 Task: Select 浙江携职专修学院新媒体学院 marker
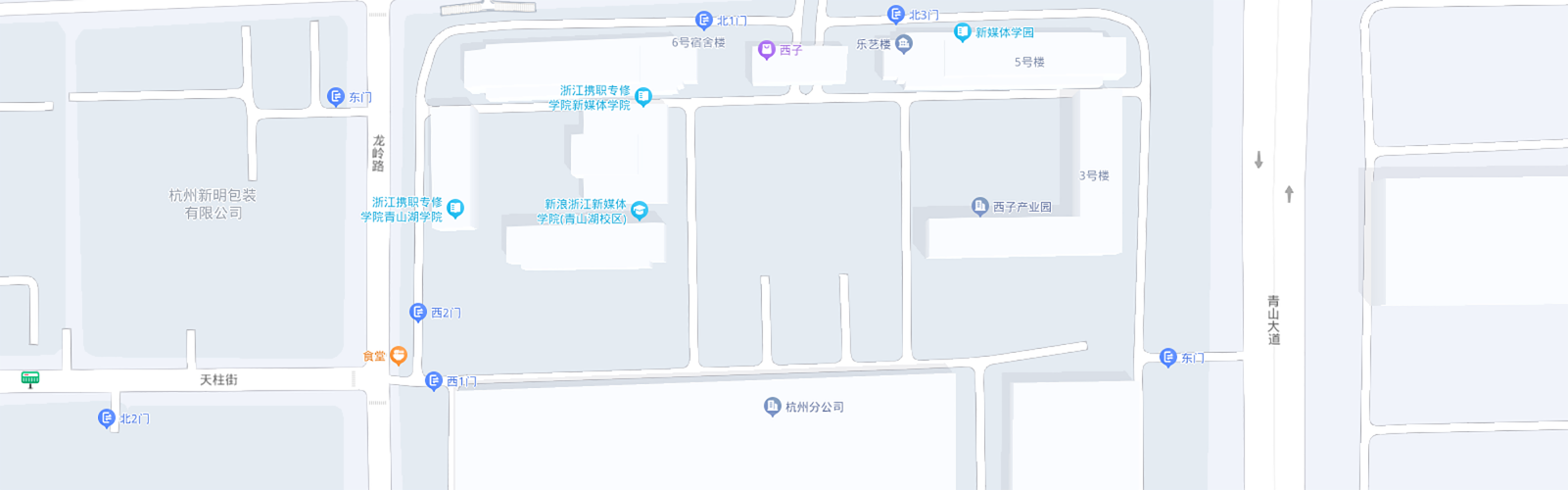point(643,96)
